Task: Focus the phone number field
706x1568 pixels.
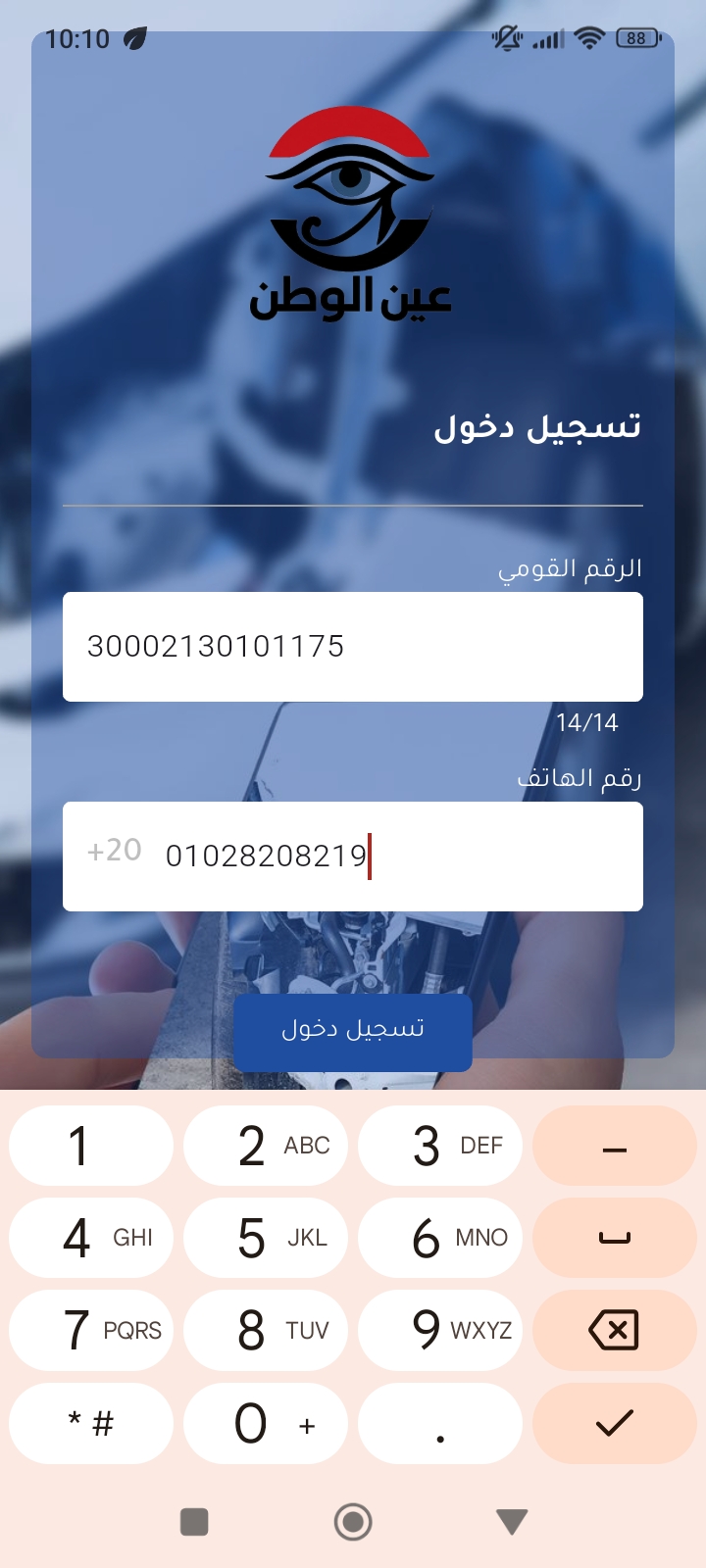Action: pos(392,857)
